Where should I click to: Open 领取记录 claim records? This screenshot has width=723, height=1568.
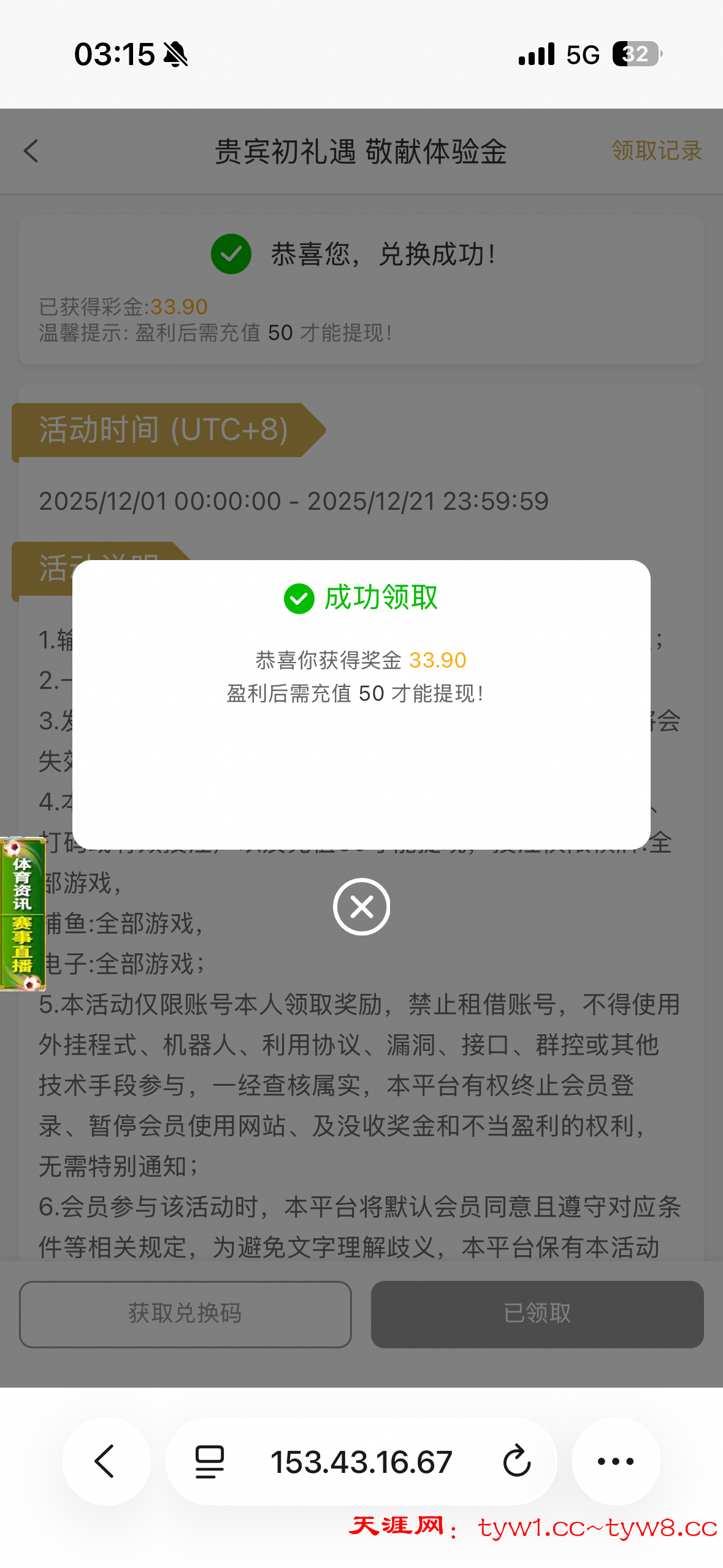coord(656,151)
